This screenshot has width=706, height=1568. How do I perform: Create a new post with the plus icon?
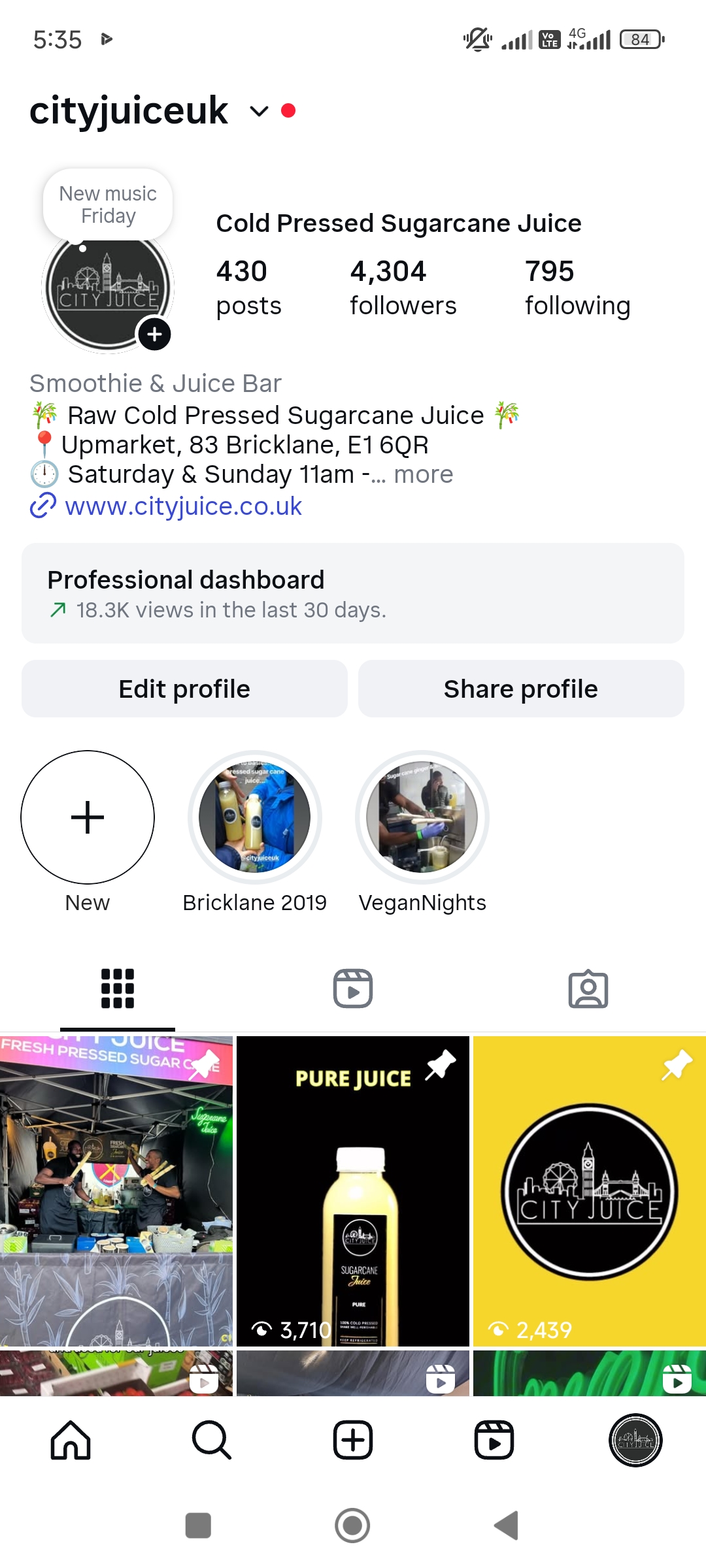352,1442
